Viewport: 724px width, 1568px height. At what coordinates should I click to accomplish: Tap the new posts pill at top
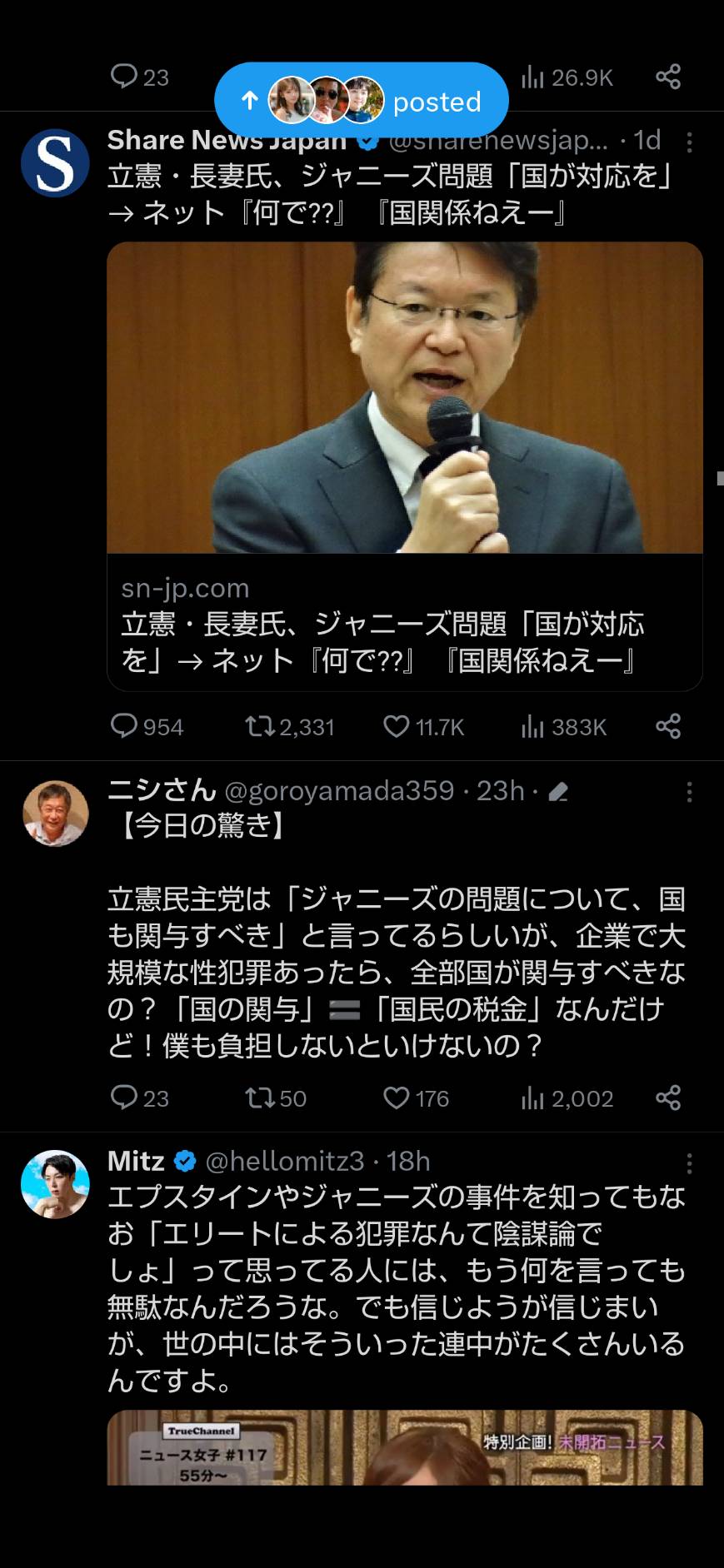click(x=361, y=101)
